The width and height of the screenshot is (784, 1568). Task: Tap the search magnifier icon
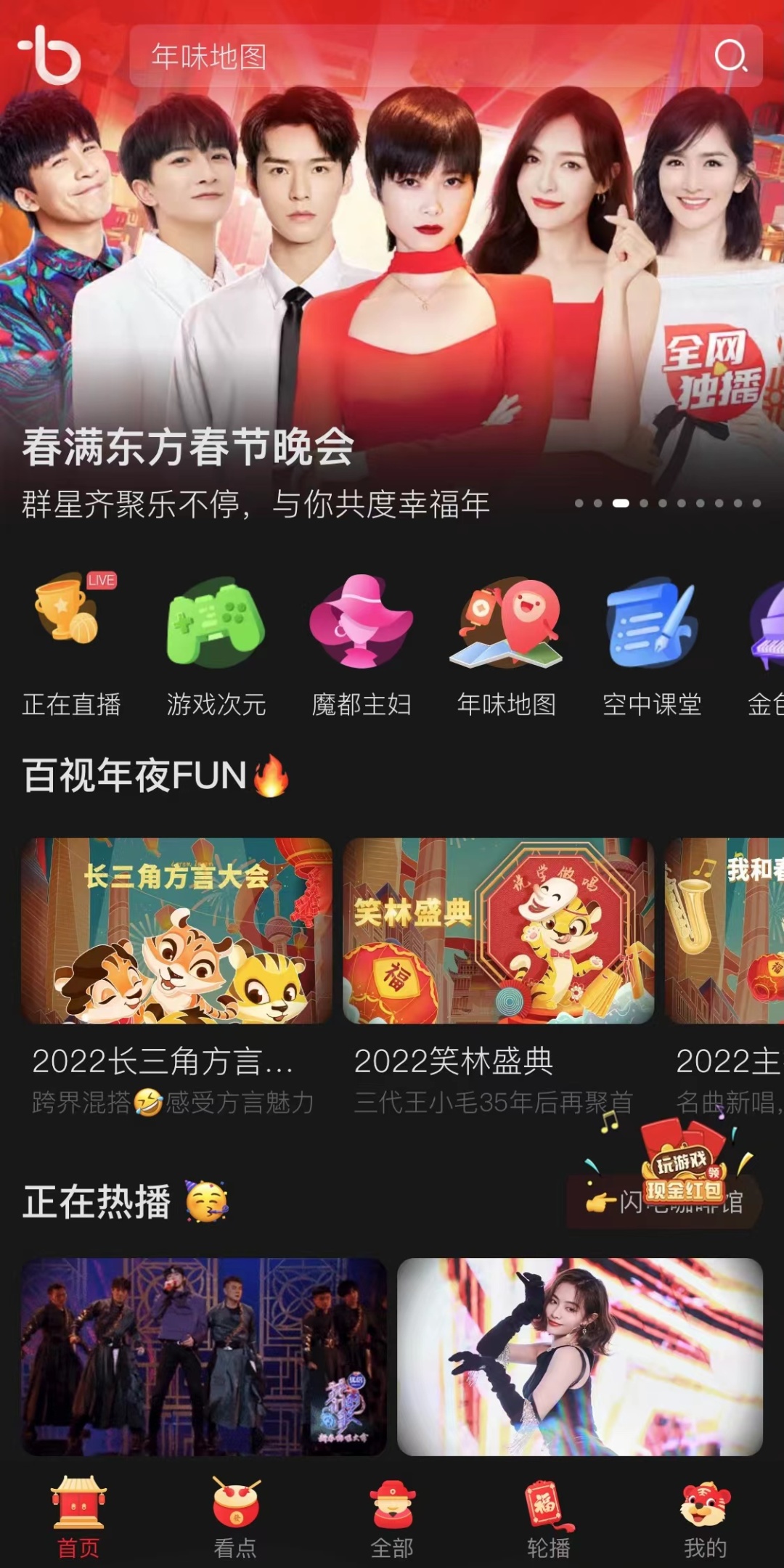pyautogui.click(x=730, y=56)
